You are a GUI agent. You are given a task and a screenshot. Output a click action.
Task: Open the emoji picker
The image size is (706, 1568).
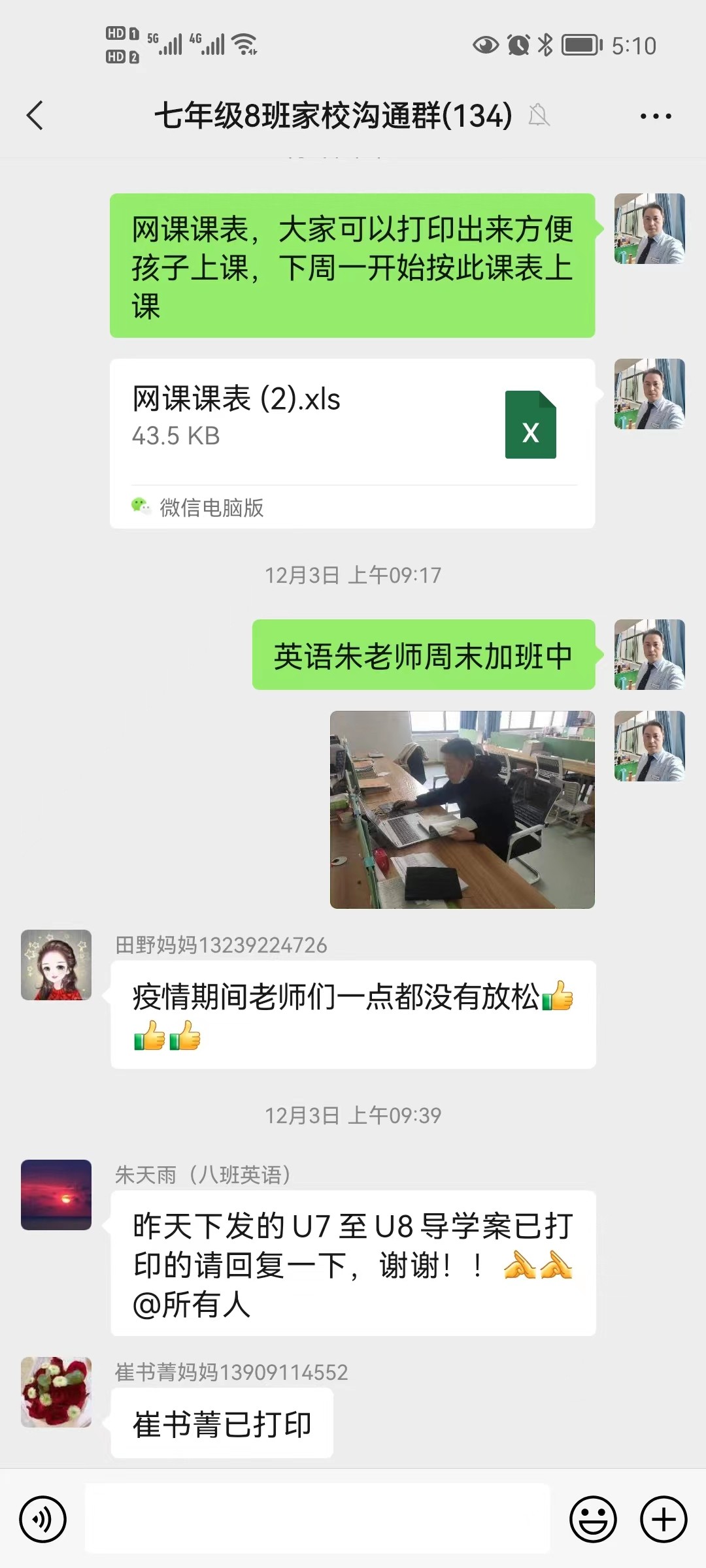click(593, 1520)
